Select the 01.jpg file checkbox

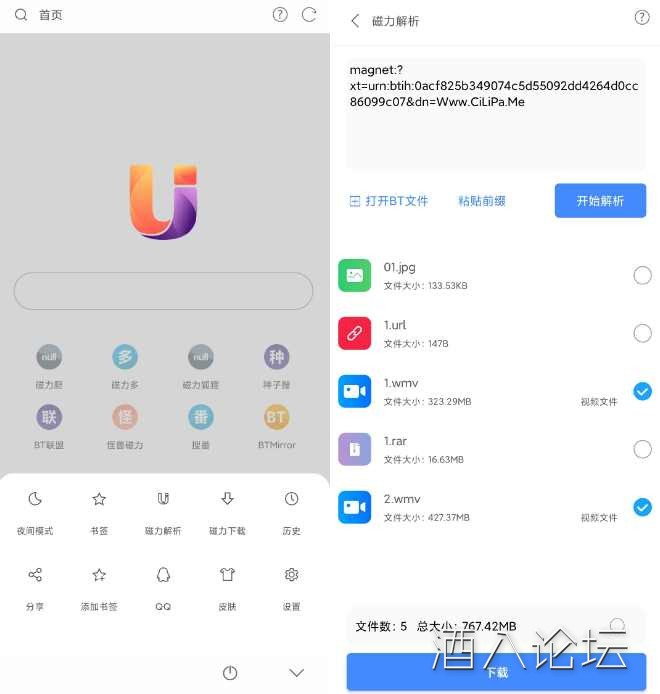tap(642, 275)
